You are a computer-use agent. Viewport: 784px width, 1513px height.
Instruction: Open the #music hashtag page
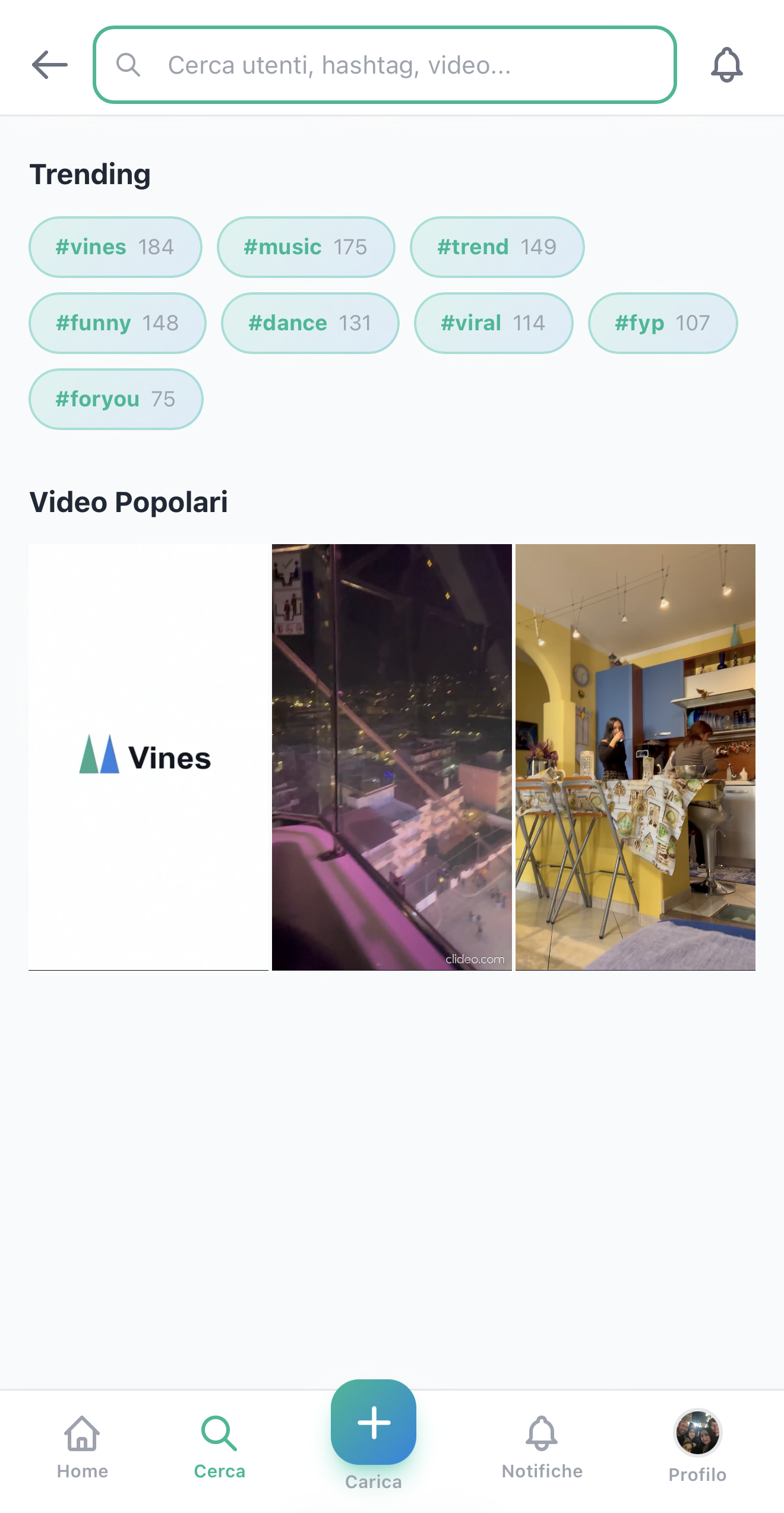[305, 247]
